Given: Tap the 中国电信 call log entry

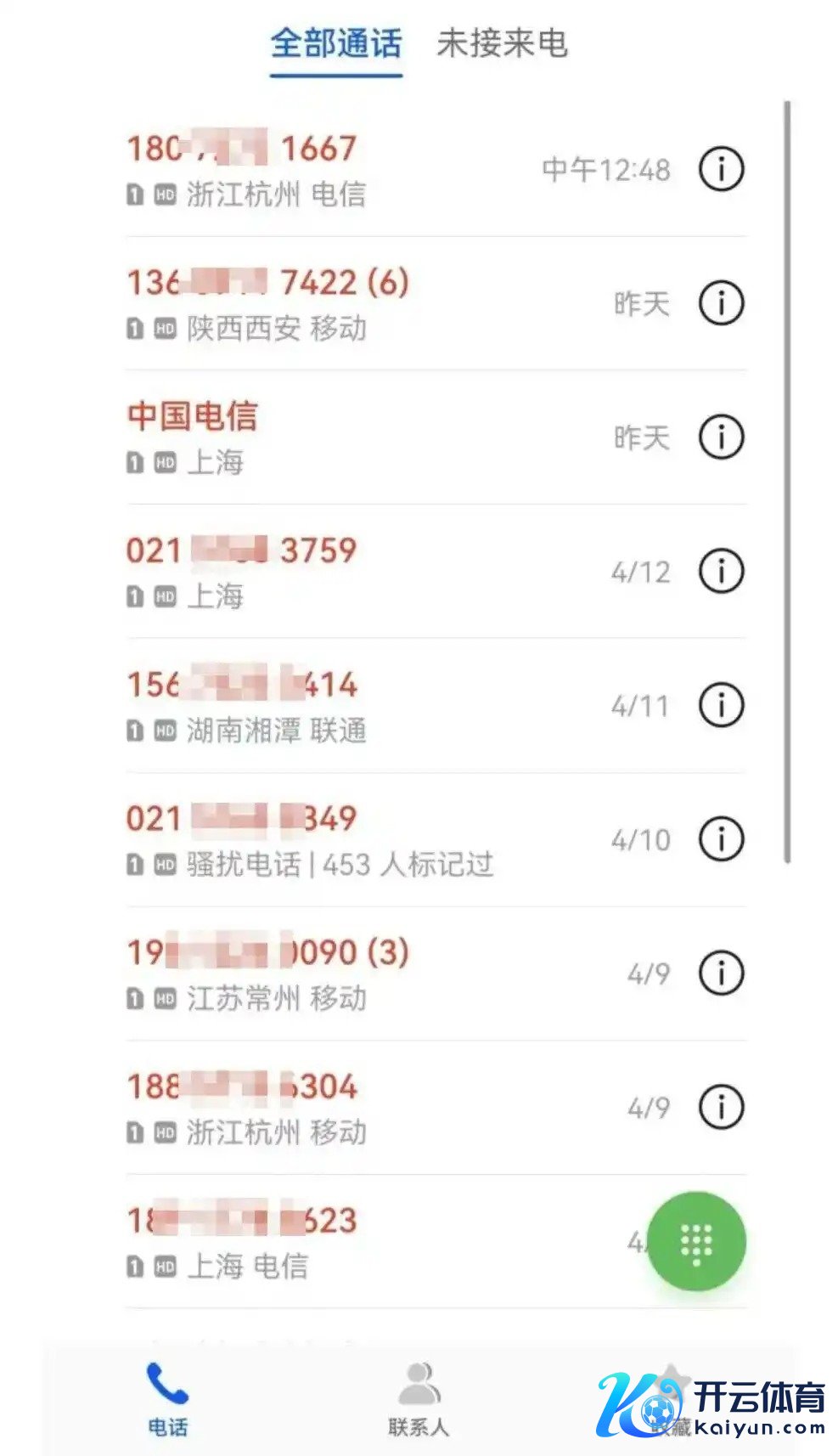Looking at the screenshot, I should pyautogui.click(x=340, y=437).
